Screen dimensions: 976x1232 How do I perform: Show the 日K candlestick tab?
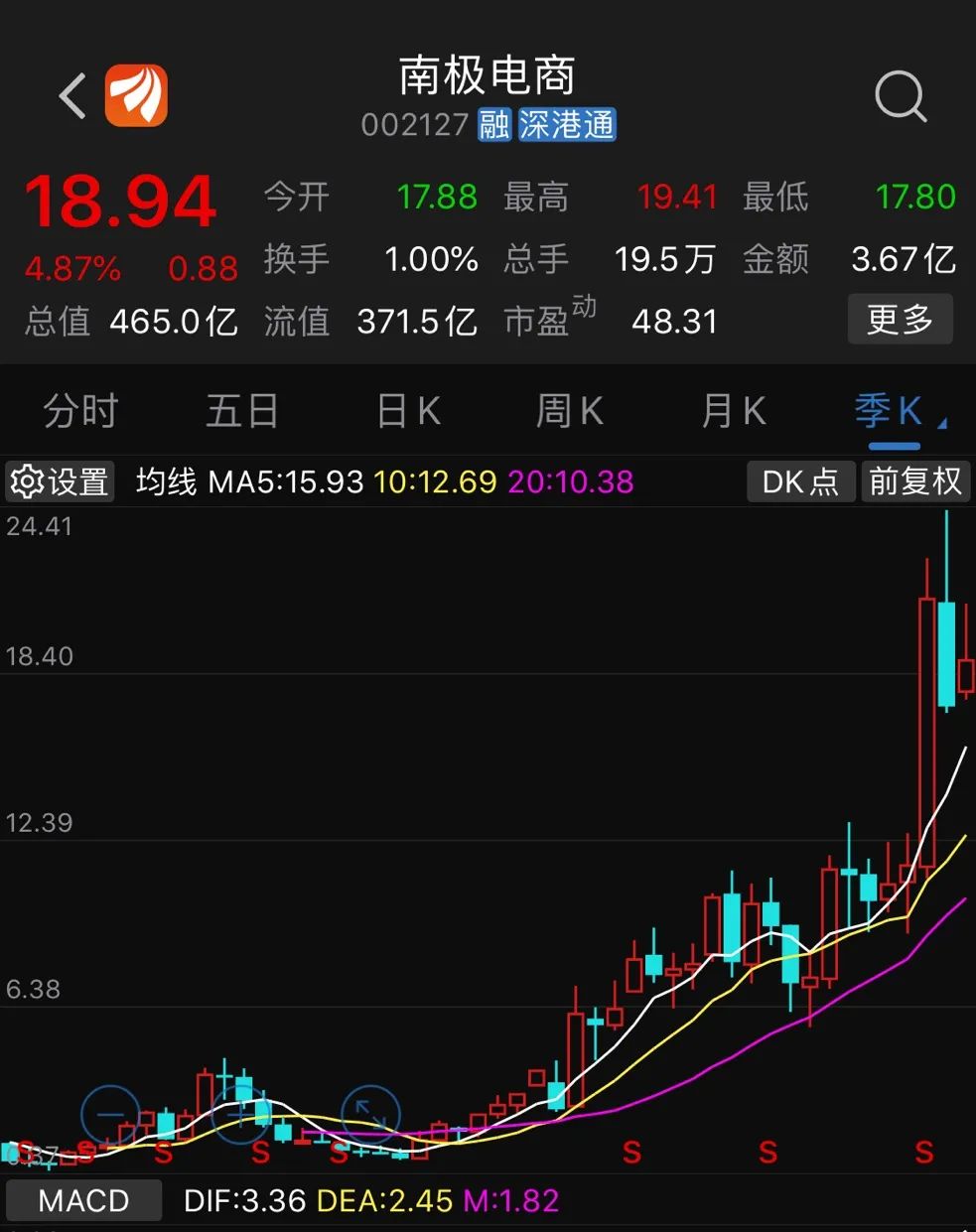[408, 411]
